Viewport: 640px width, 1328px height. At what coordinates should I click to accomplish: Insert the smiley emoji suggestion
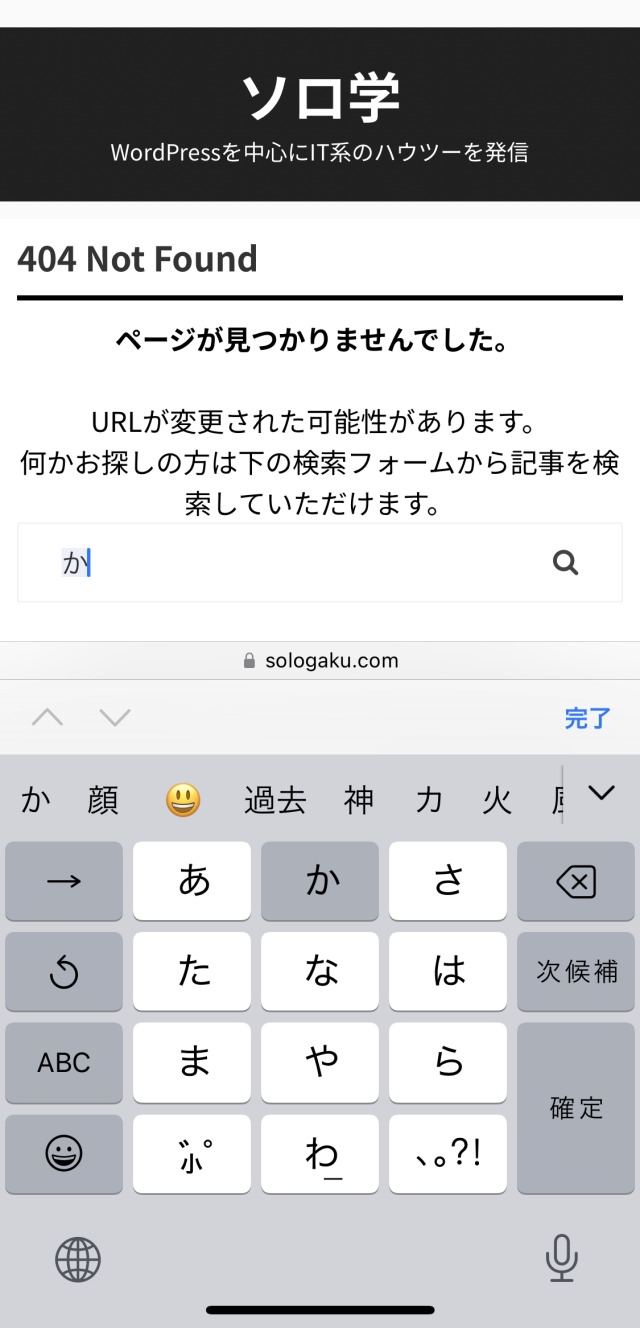click(183, 800)
